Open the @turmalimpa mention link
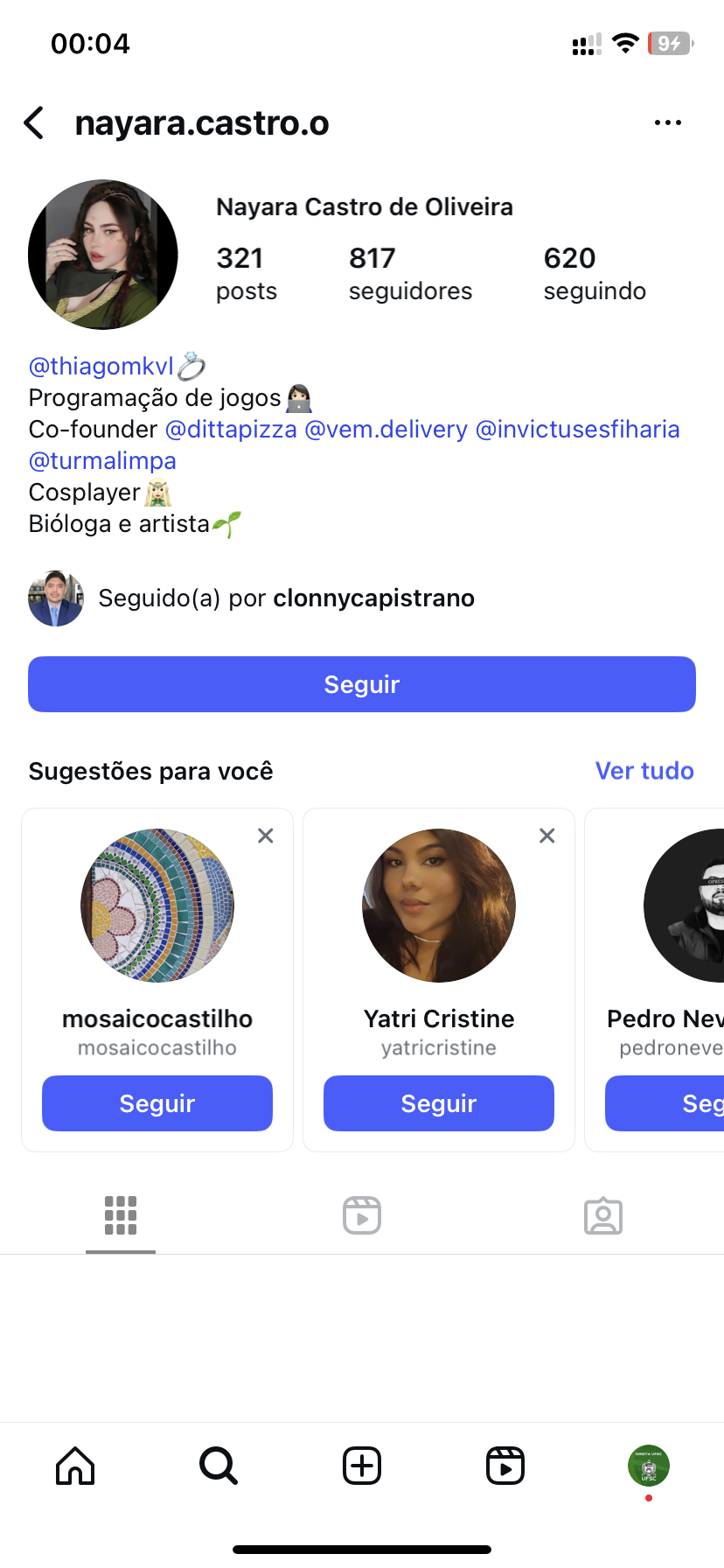Viewport: 724px width, 1568px height. pos(102,460)
